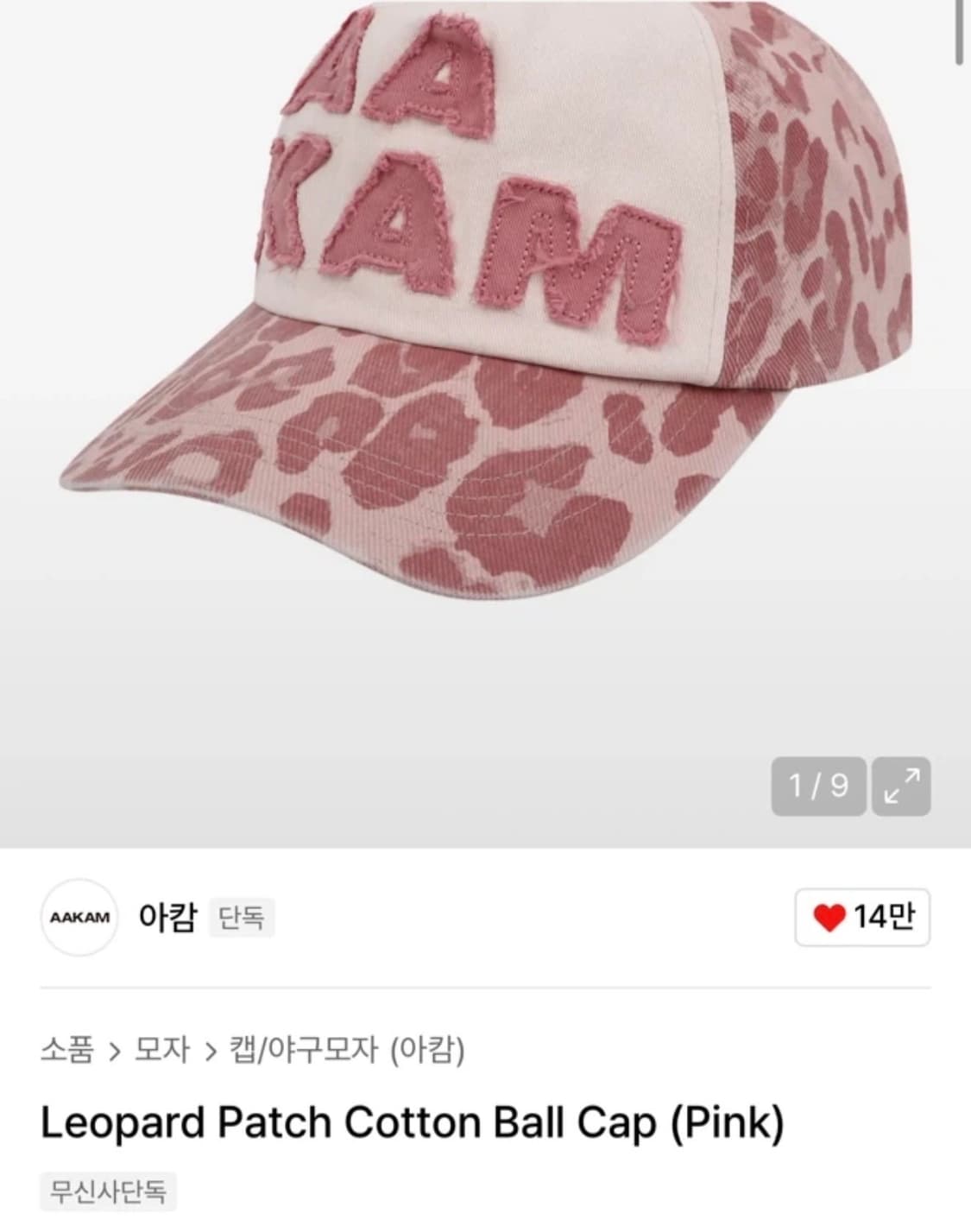Tap the 1/9 image counter
Viewport: 971px width, 1232px height.
pos(817,786)
